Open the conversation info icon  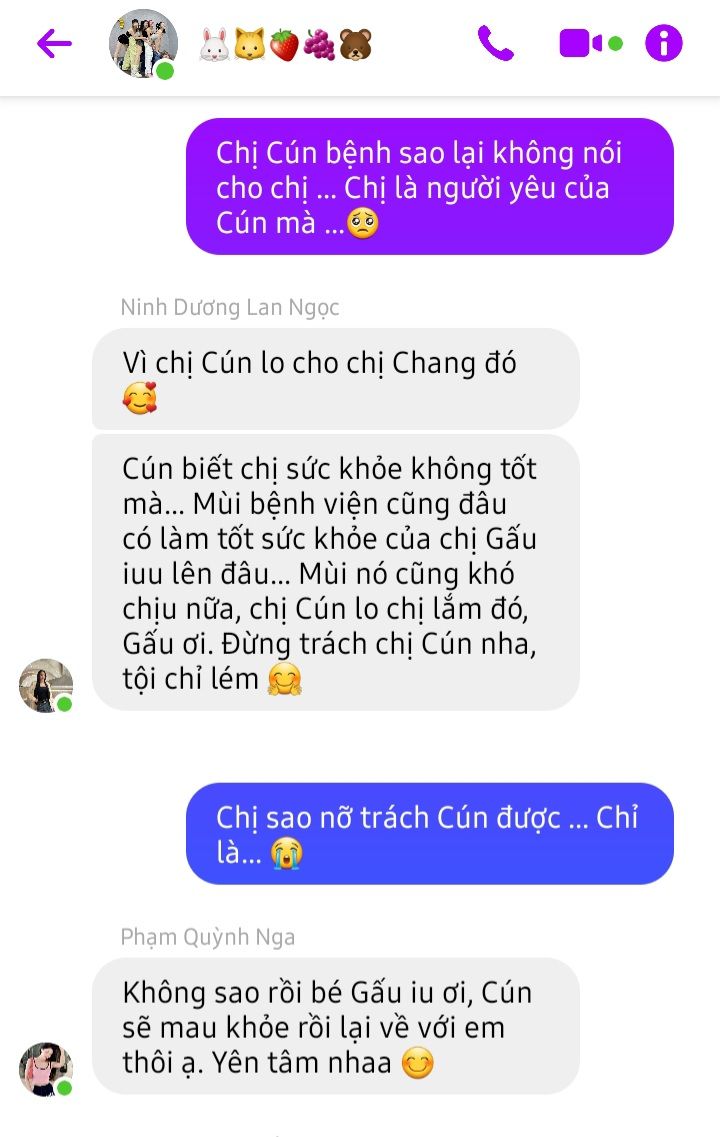pos(664,44)
